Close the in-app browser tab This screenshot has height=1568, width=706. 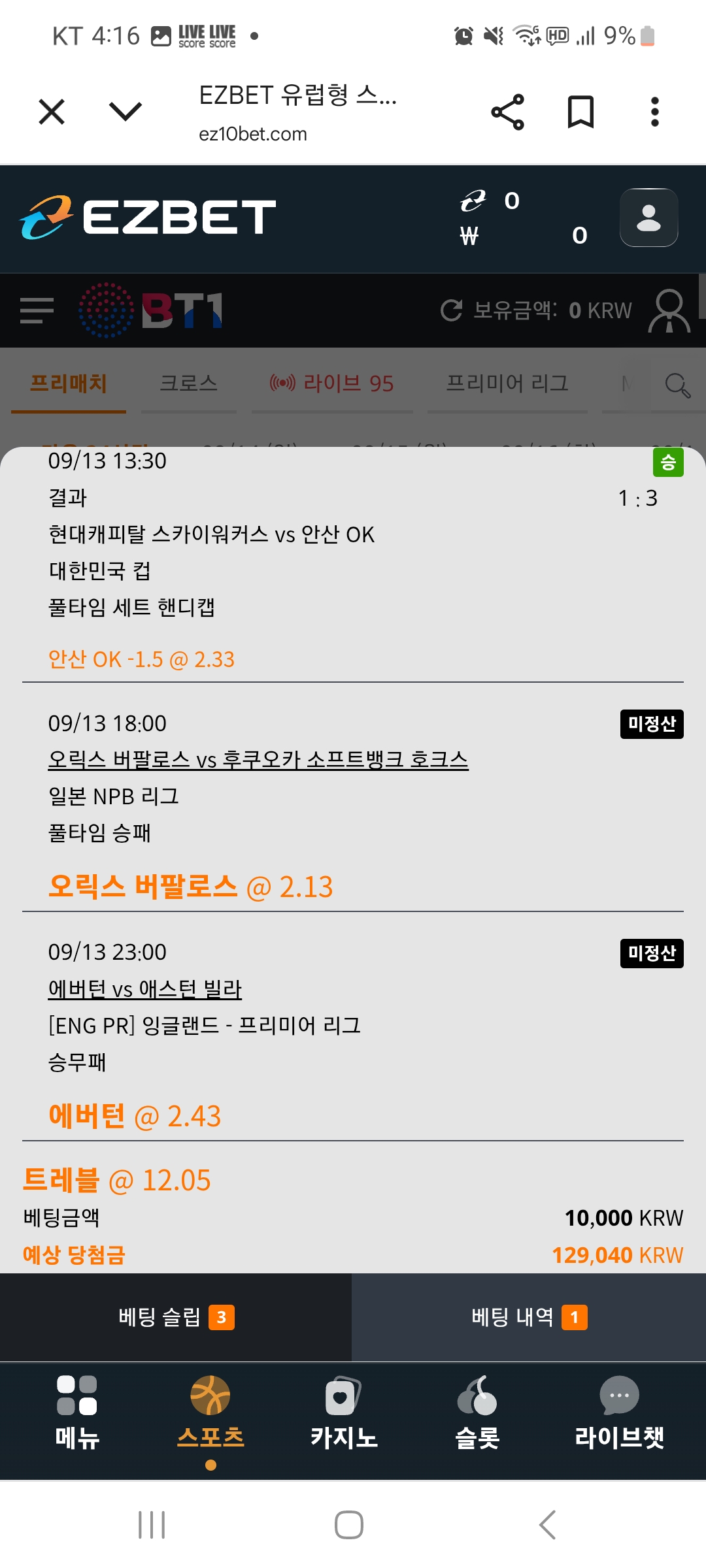(x=52, y=112)
